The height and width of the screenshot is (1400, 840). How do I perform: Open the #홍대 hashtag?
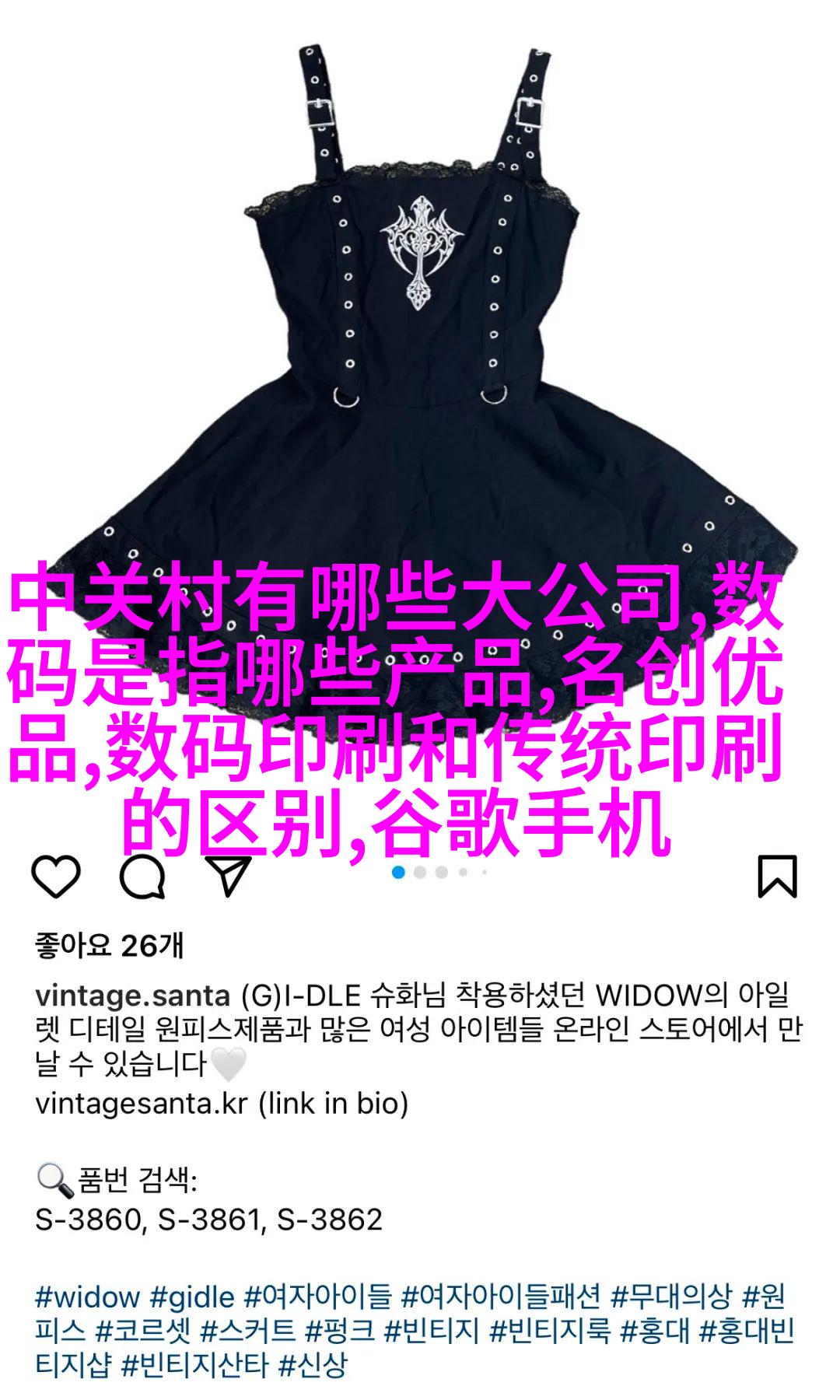coord(655,1331)
